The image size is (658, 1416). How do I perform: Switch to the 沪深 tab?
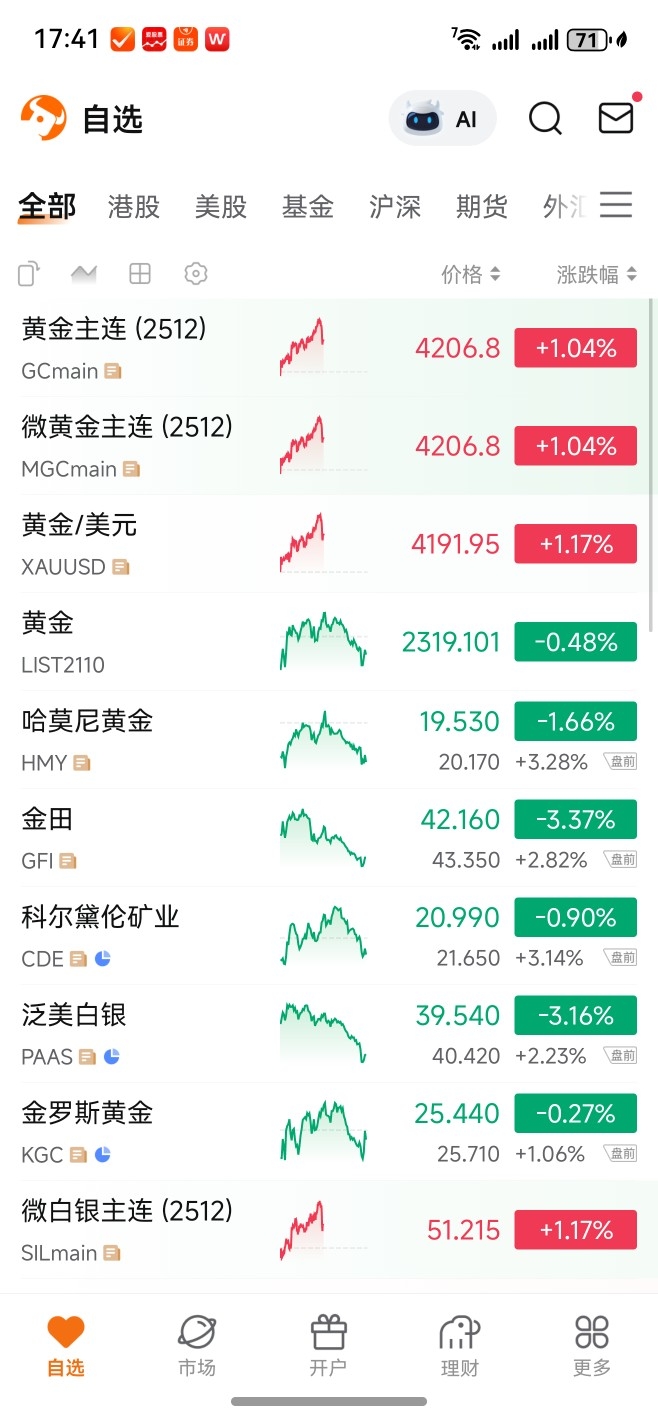[395, 207]
